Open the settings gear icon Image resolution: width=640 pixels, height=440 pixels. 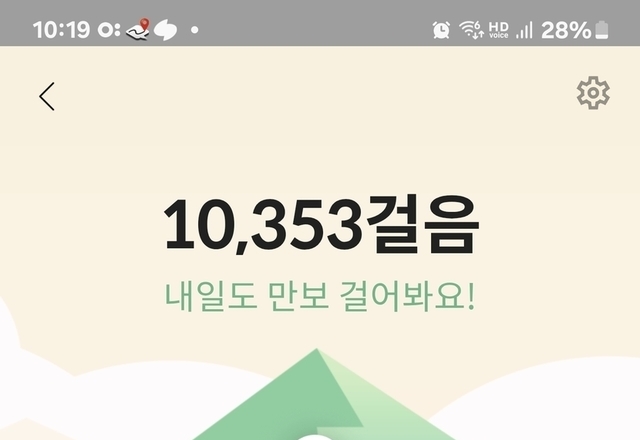(x=593, y=93)
